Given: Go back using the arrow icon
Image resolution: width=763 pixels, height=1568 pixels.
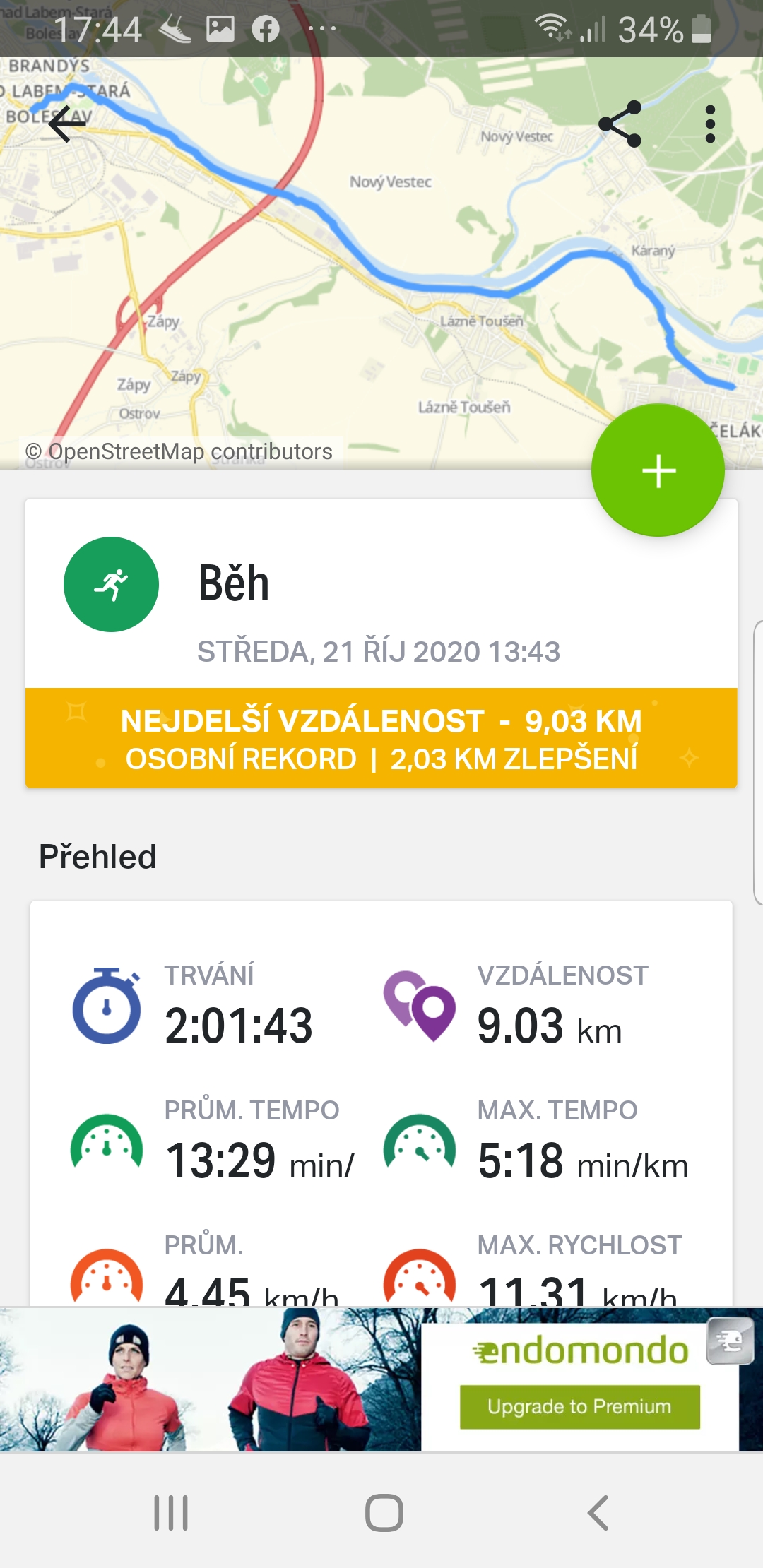Looking at the screenshot, I should [x=67, y=124].
